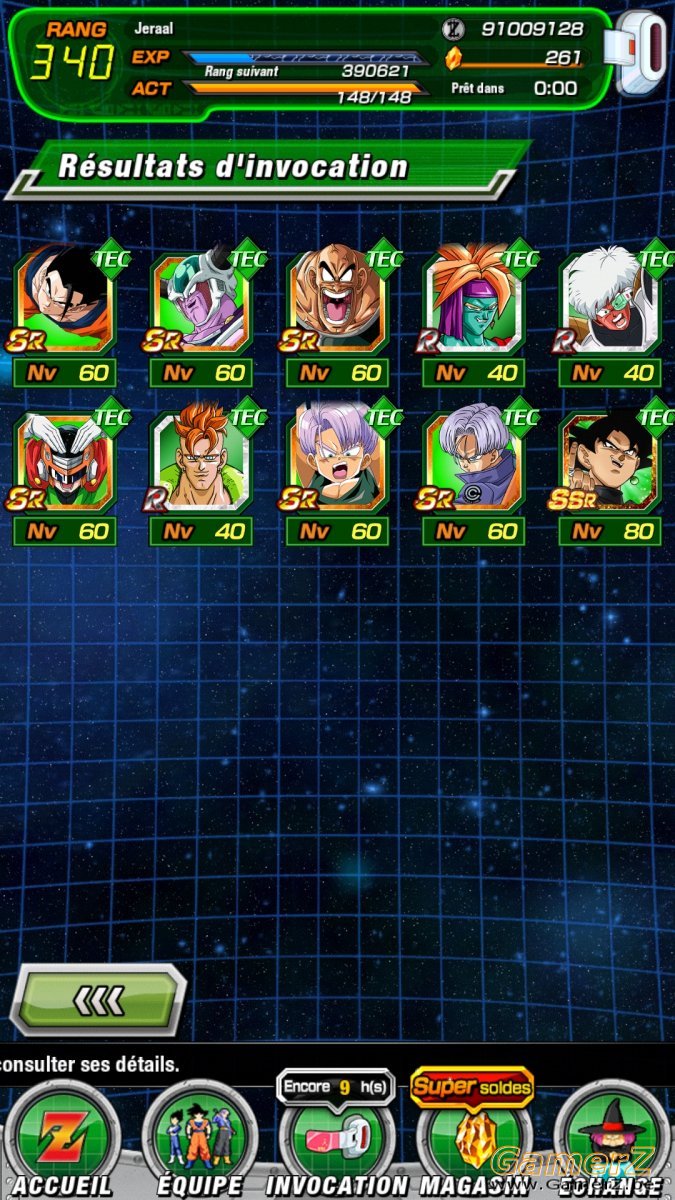
Task: Tap the scouter device icon at top right
Action: [643, 53]
